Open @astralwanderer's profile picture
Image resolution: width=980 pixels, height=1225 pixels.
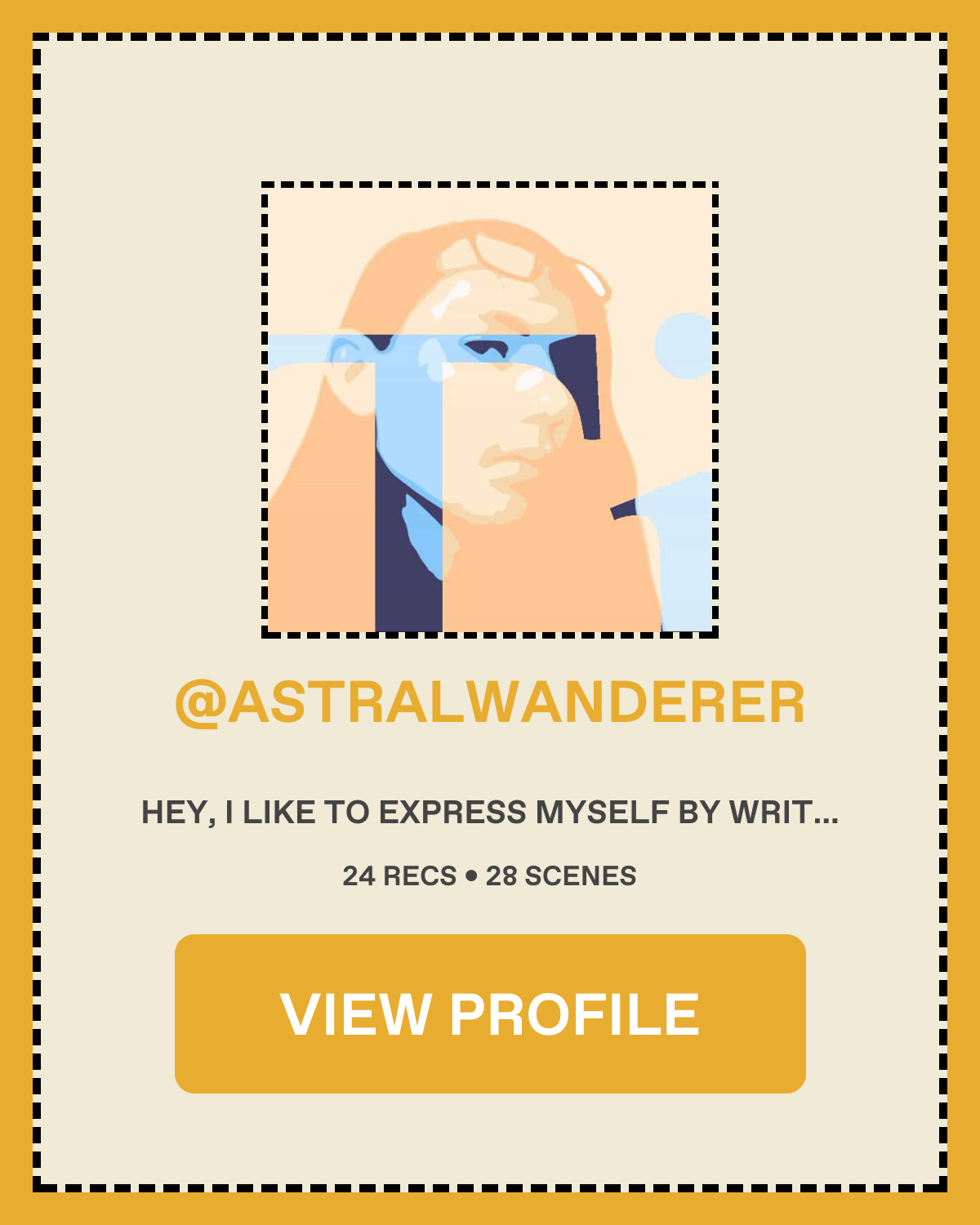coord(490,410)
